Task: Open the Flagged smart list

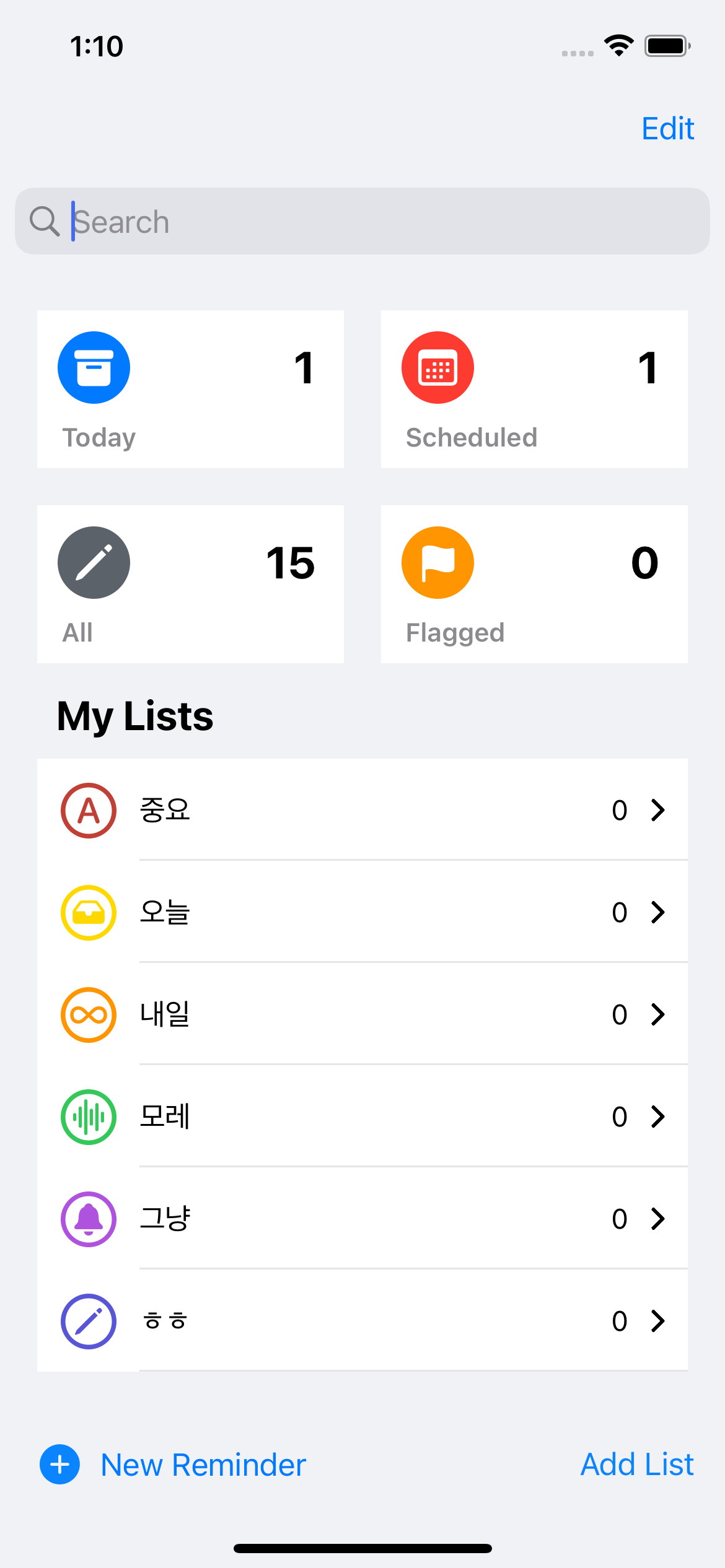Action: click(x=533, y=583)
